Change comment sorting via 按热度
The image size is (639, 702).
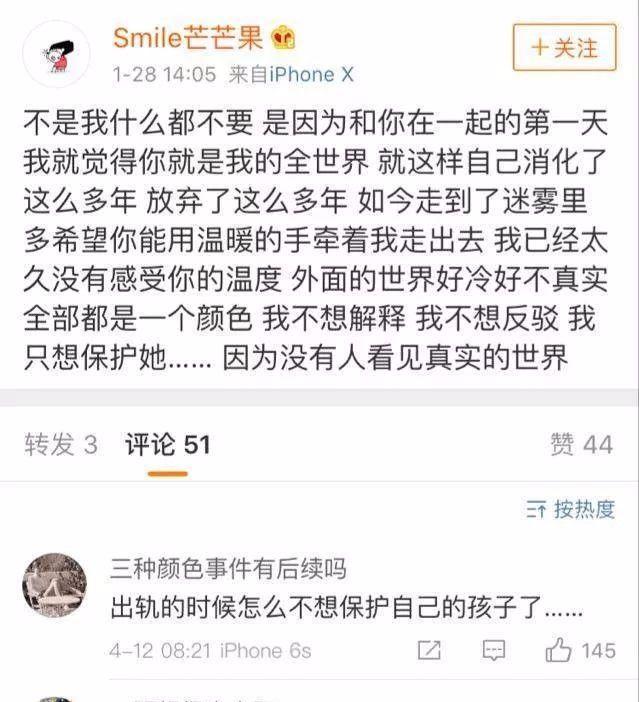click(570, 510)
